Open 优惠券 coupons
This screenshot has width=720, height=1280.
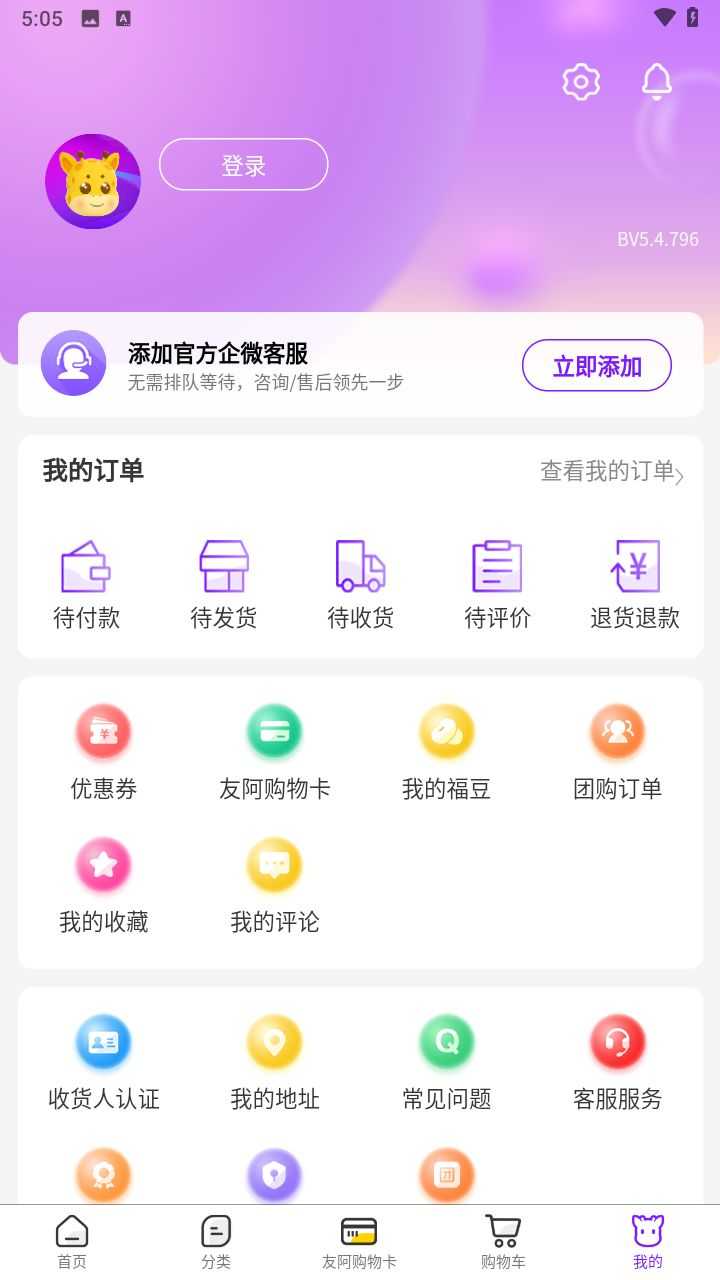tap(103, 750)
